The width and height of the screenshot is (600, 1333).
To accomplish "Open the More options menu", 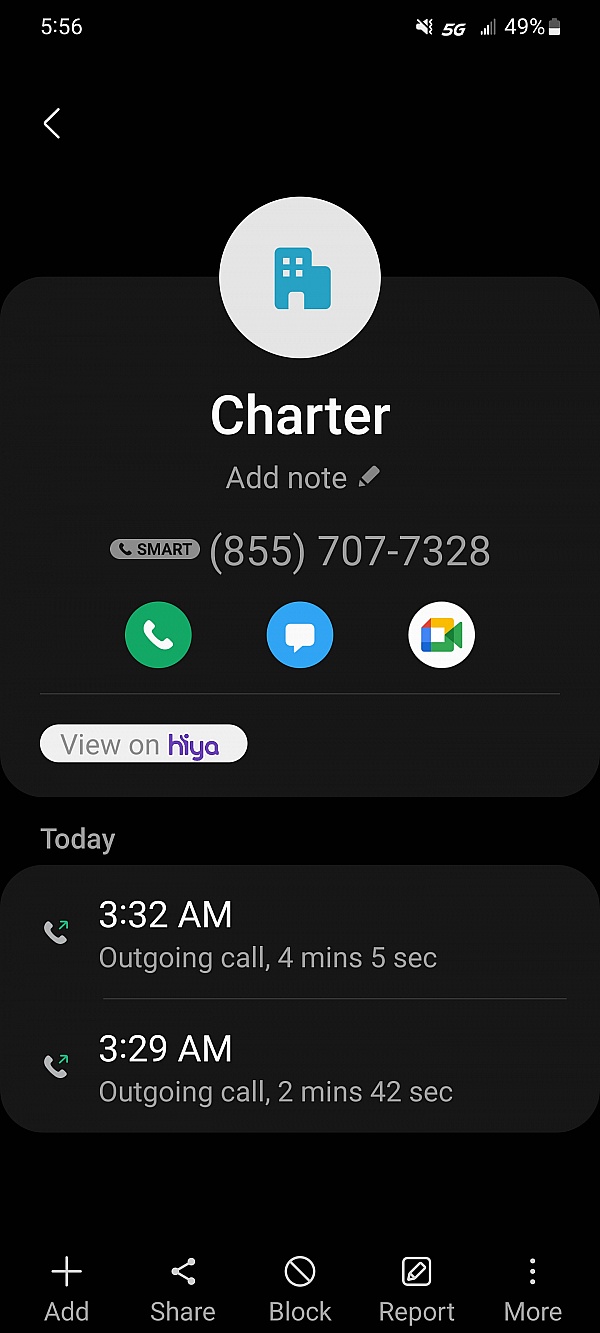I will click(533, 1290).
